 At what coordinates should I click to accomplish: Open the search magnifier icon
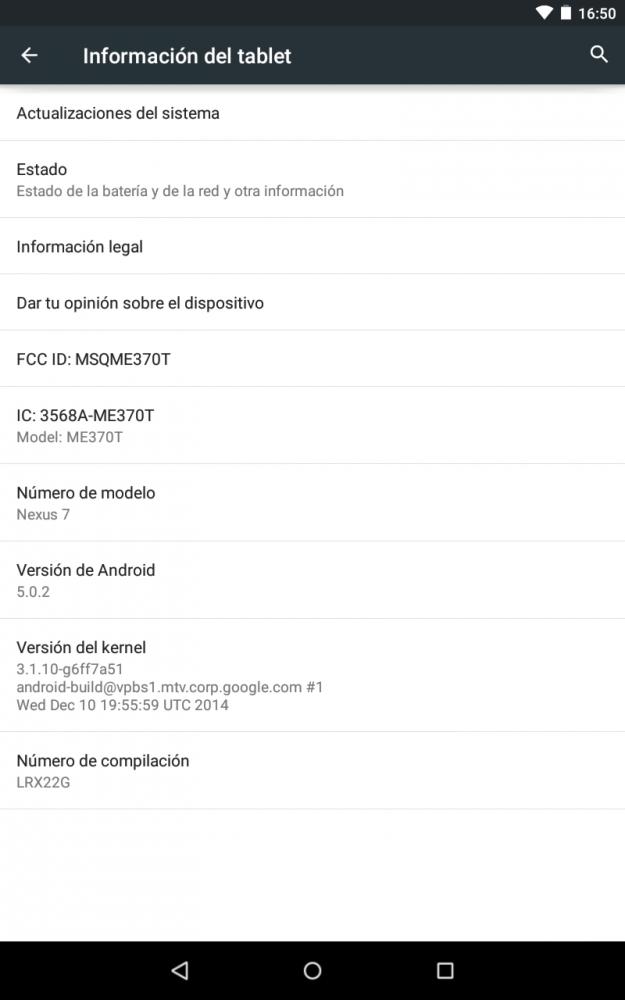pyautogui.click(x=598, y=55)
